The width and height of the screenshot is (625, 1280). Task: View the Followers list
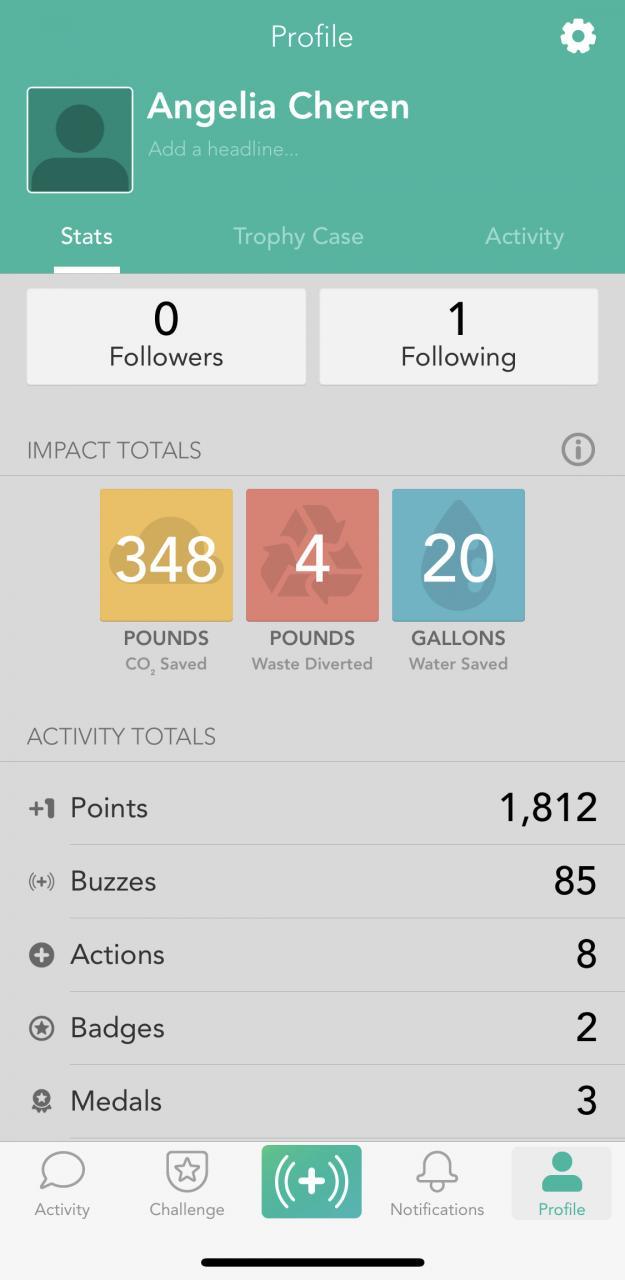coord(166,336)
